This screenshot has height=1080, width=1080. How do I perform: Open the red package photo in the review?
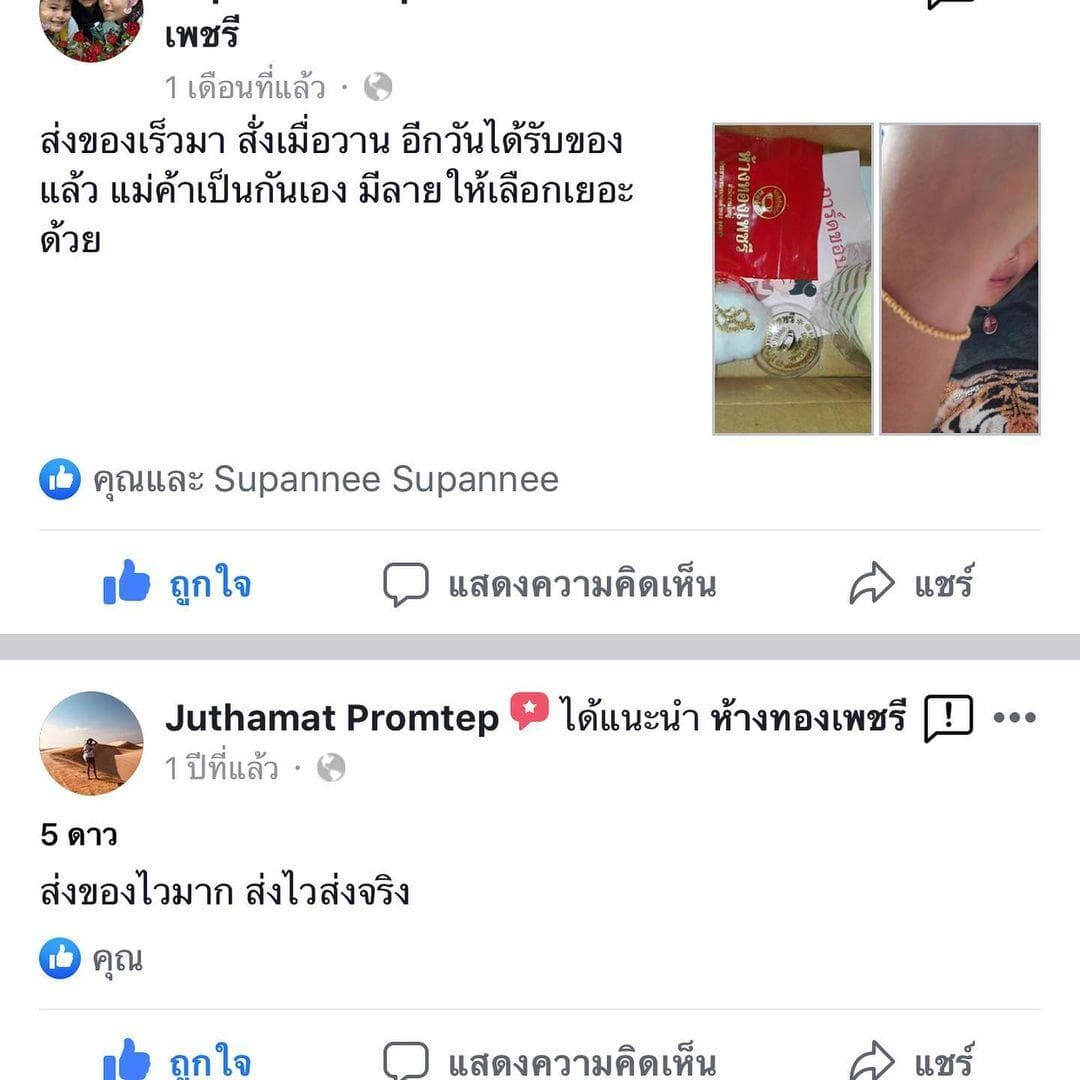[x=793, y=279]
